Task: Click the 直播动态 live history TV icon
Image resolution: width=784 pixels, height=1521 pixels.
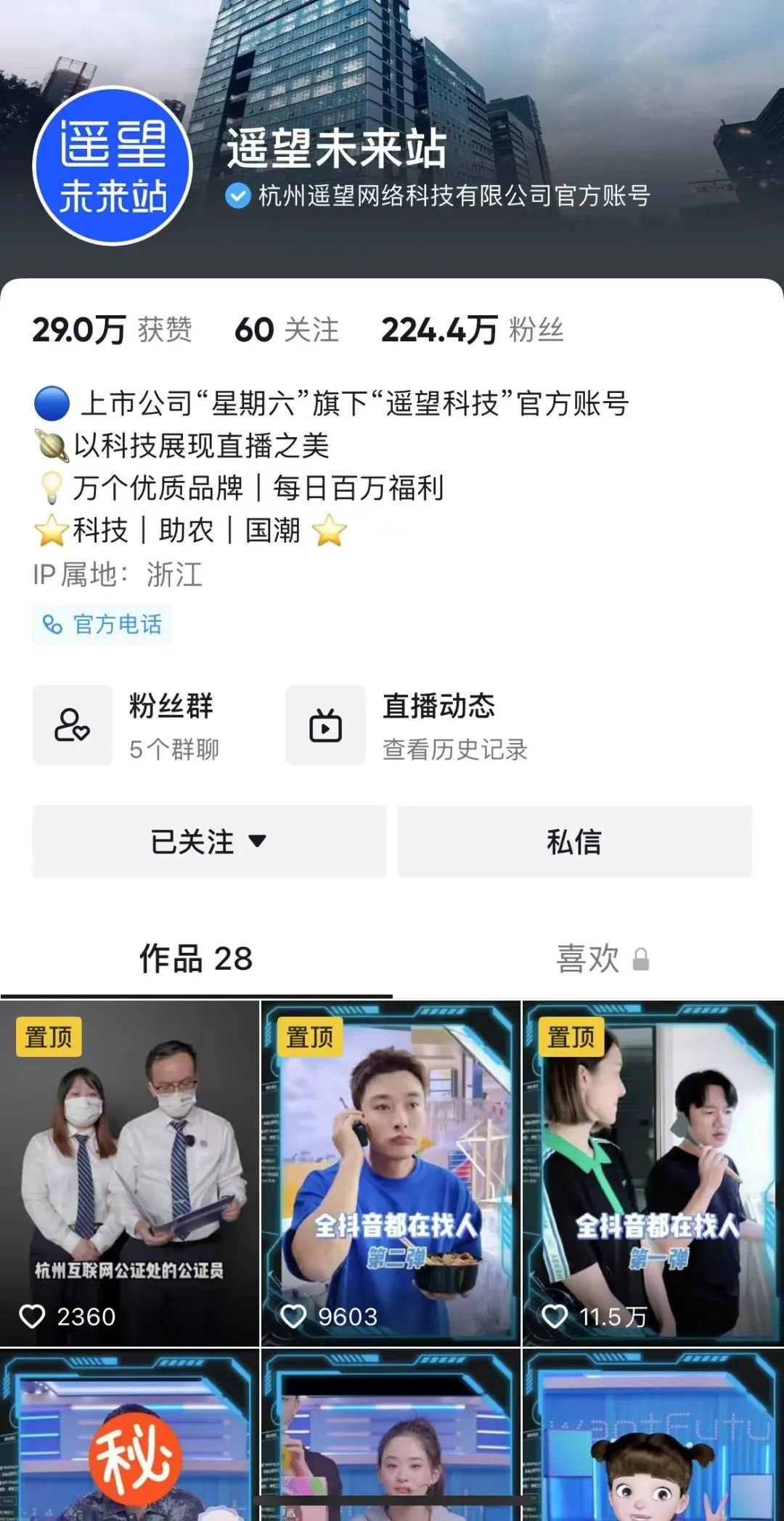Action: click(x=325, y=725)
